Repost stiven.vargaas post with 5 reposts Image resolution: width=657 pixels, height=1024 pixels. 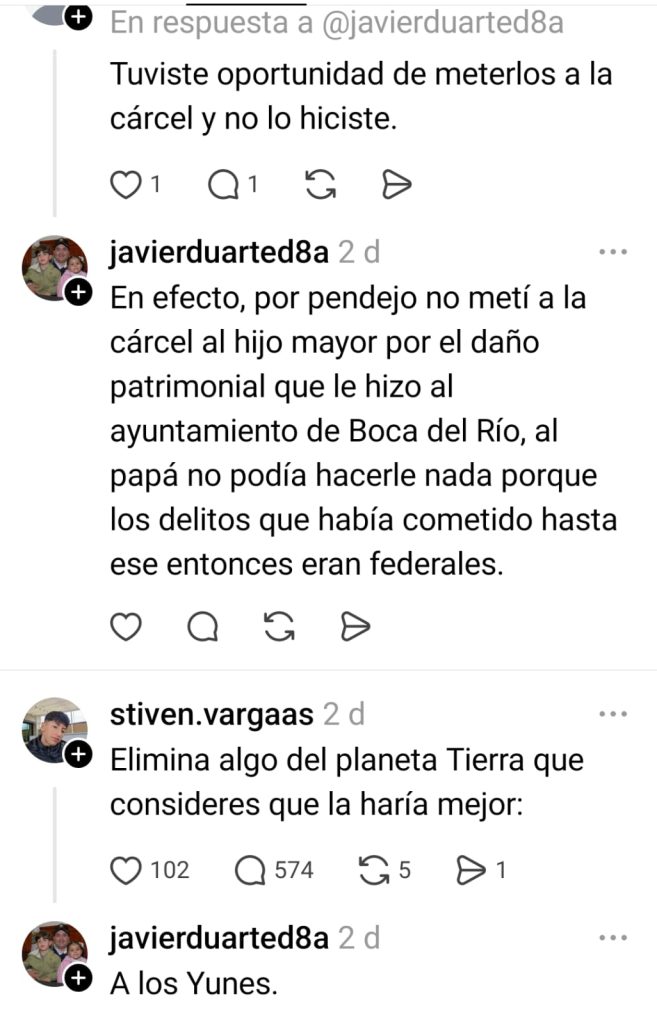click(373, 871)
